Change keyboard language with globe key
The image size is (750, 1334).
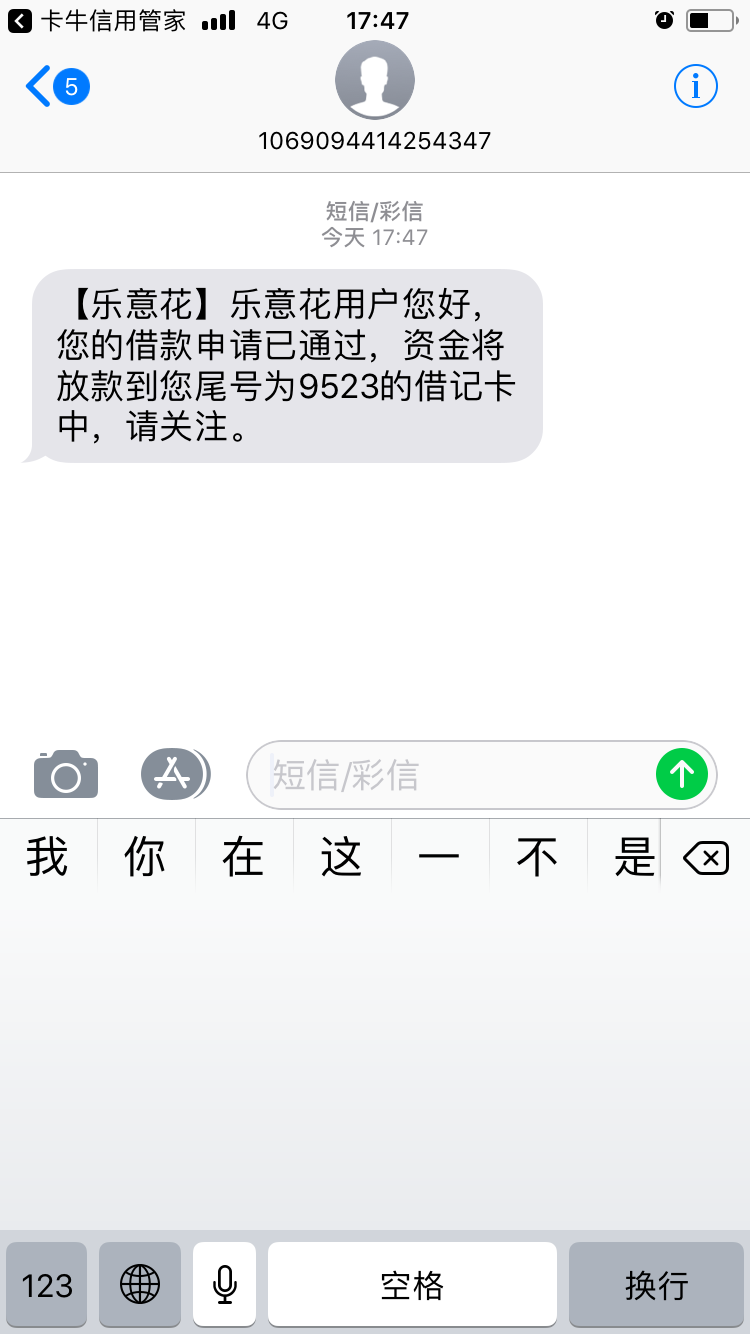(x=140, y=1284)
